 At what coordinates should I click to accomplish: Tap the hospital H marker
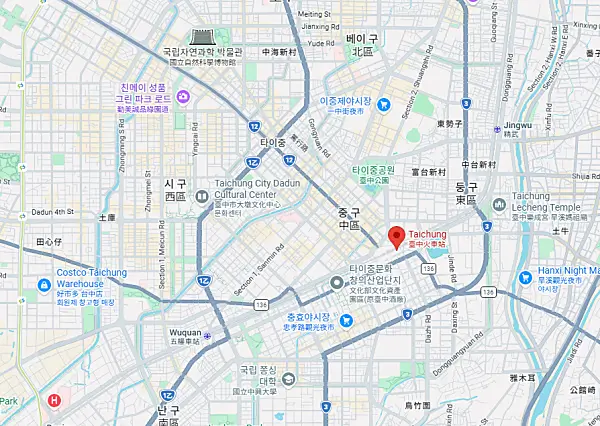(55, 401)
